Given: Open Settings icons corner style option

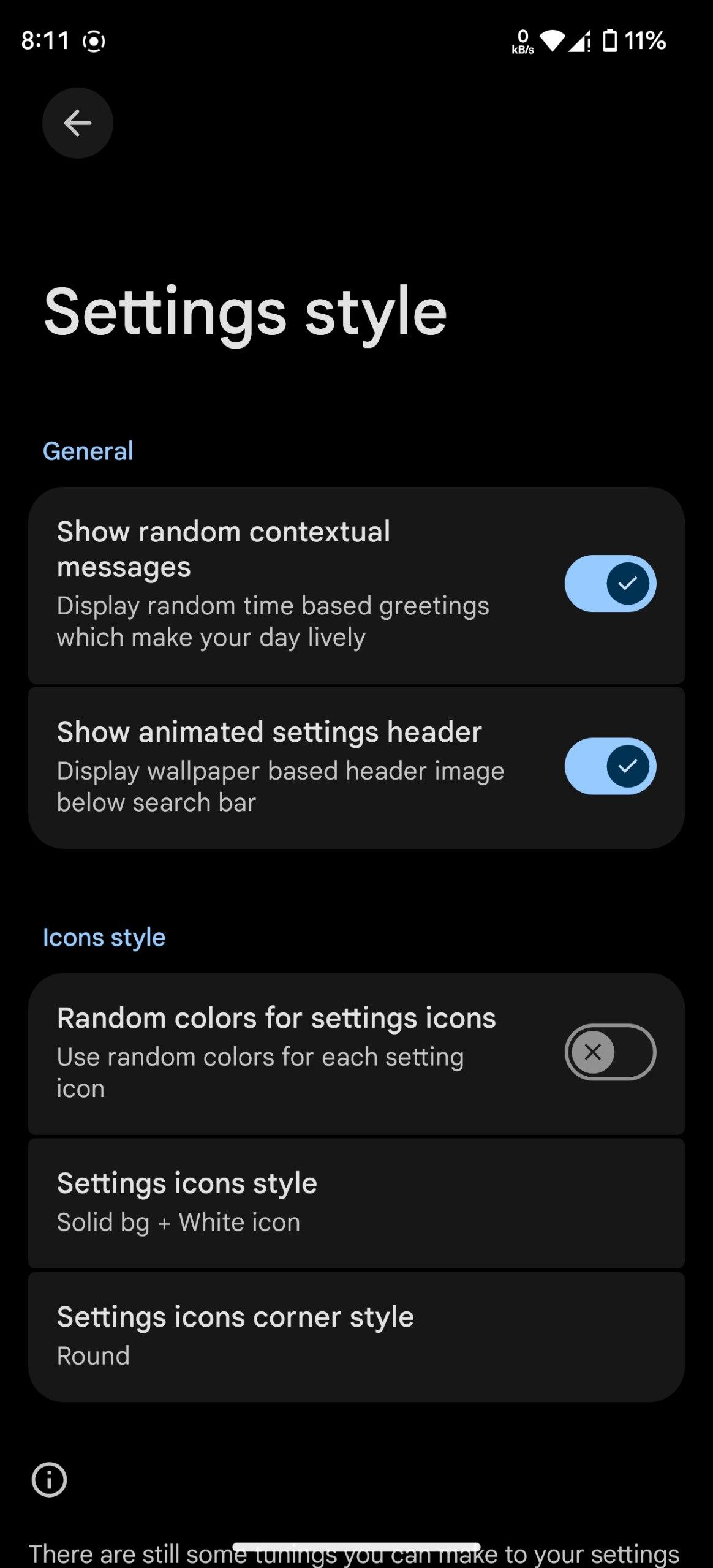Looking at the screenshot, I should pos(355,1335).
